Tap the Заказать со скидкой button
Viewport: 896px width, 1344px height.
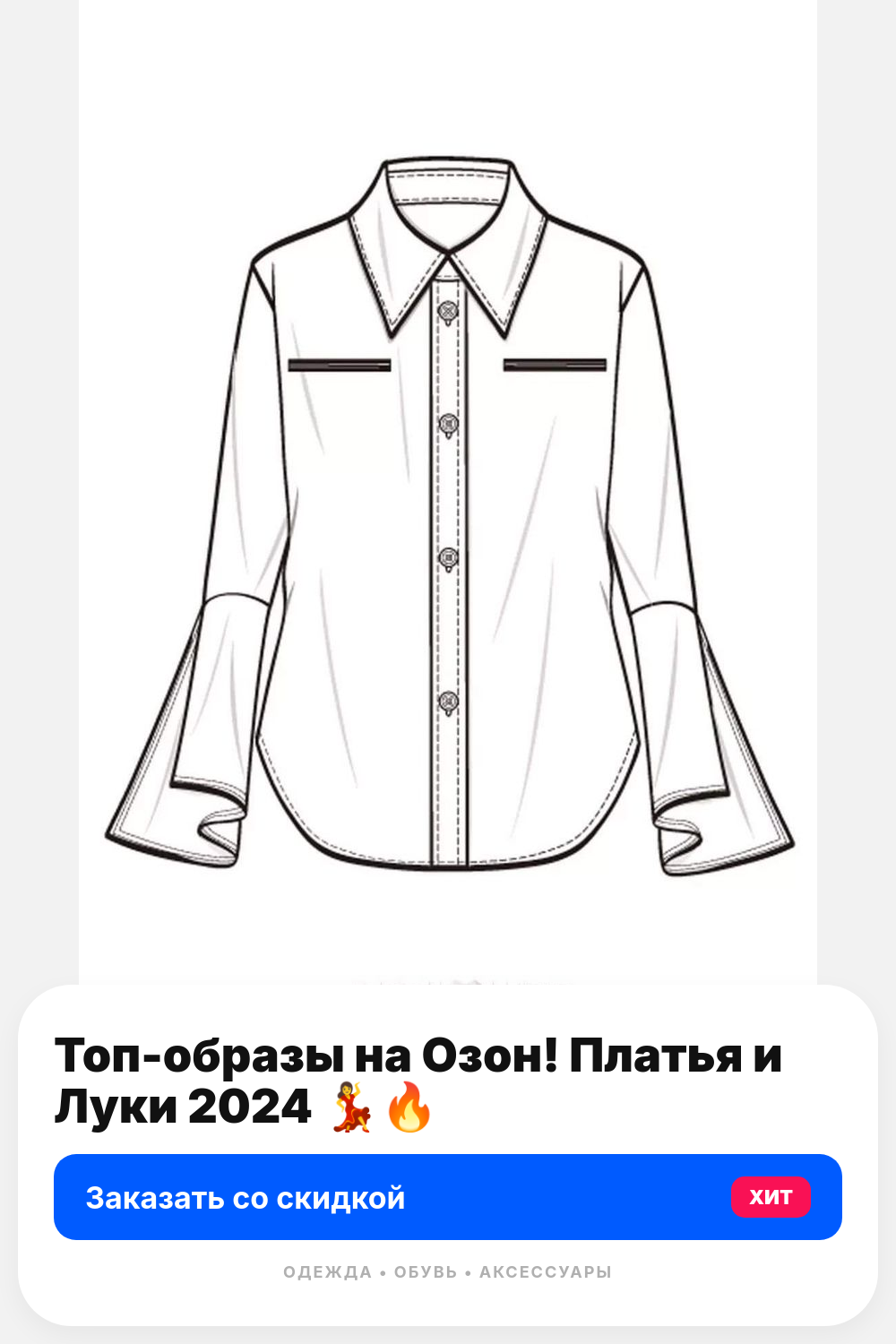pos(447,1197)
